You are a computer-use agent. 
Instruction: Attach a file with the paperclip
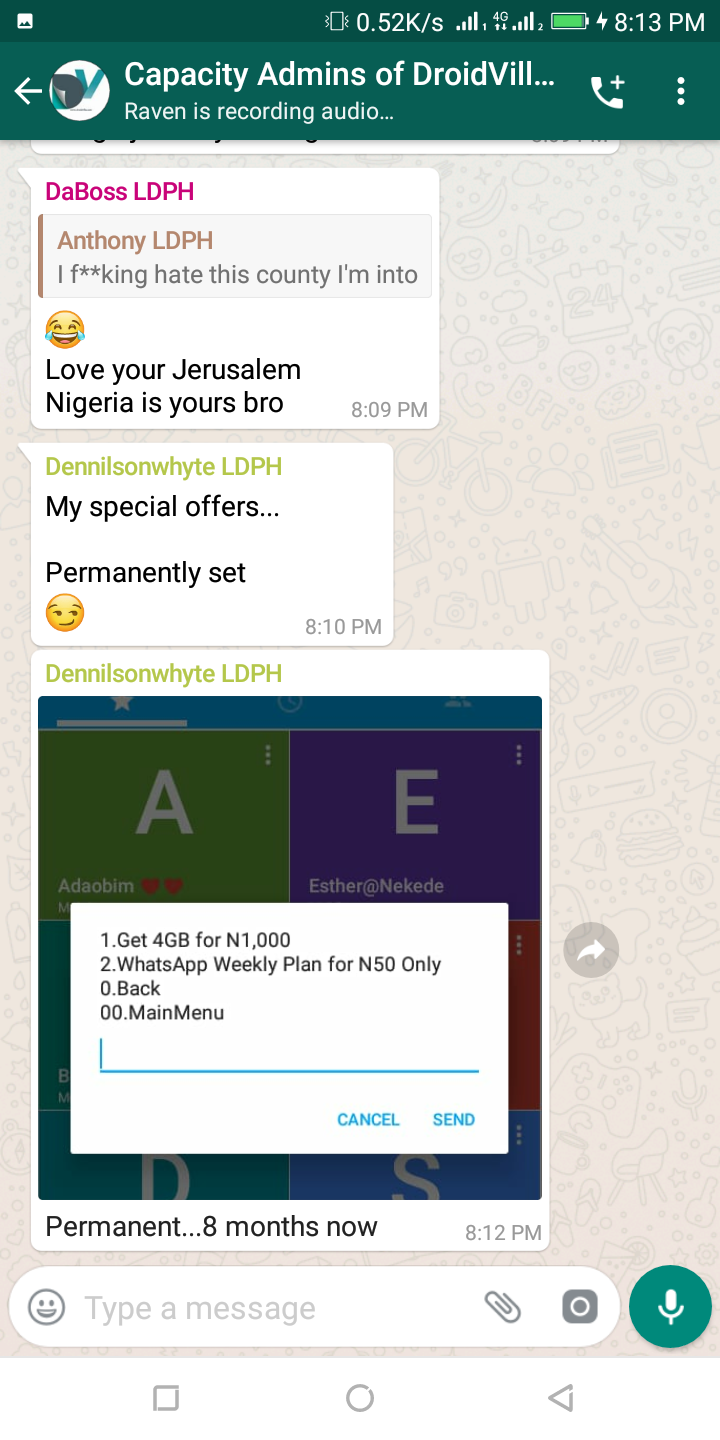[502, 1307]
